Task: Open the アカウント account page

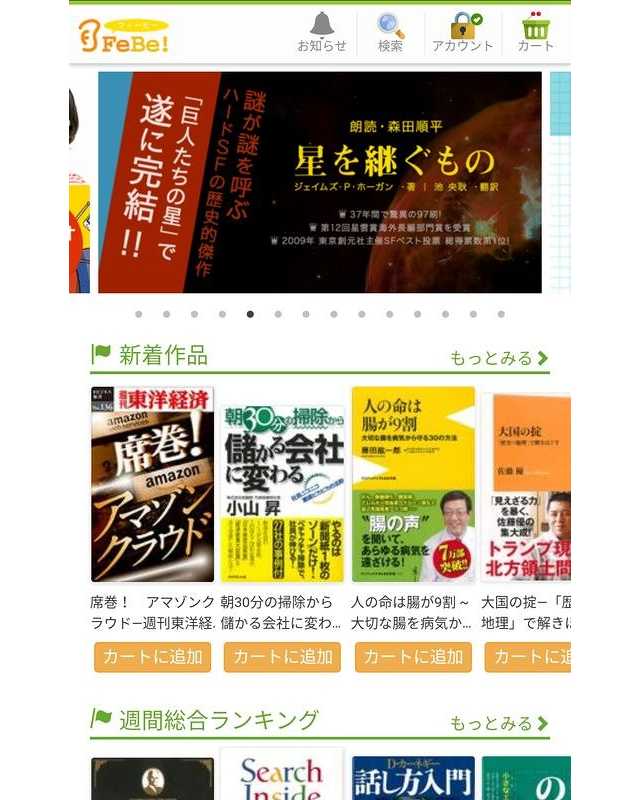Action: tap(463, 32)
